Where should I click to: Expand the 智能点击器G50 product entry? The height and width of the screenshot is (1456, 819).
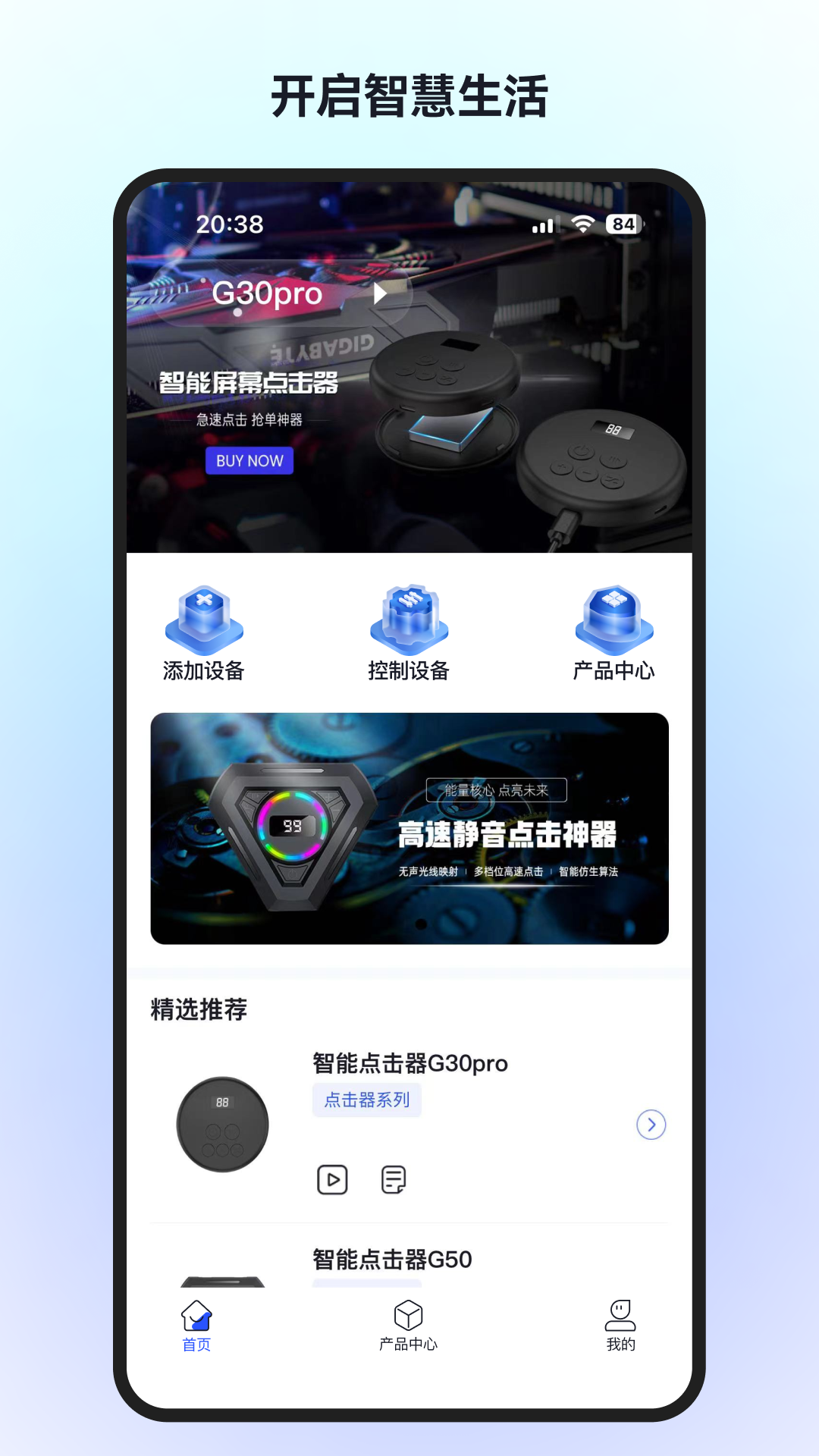(391, 1259)
